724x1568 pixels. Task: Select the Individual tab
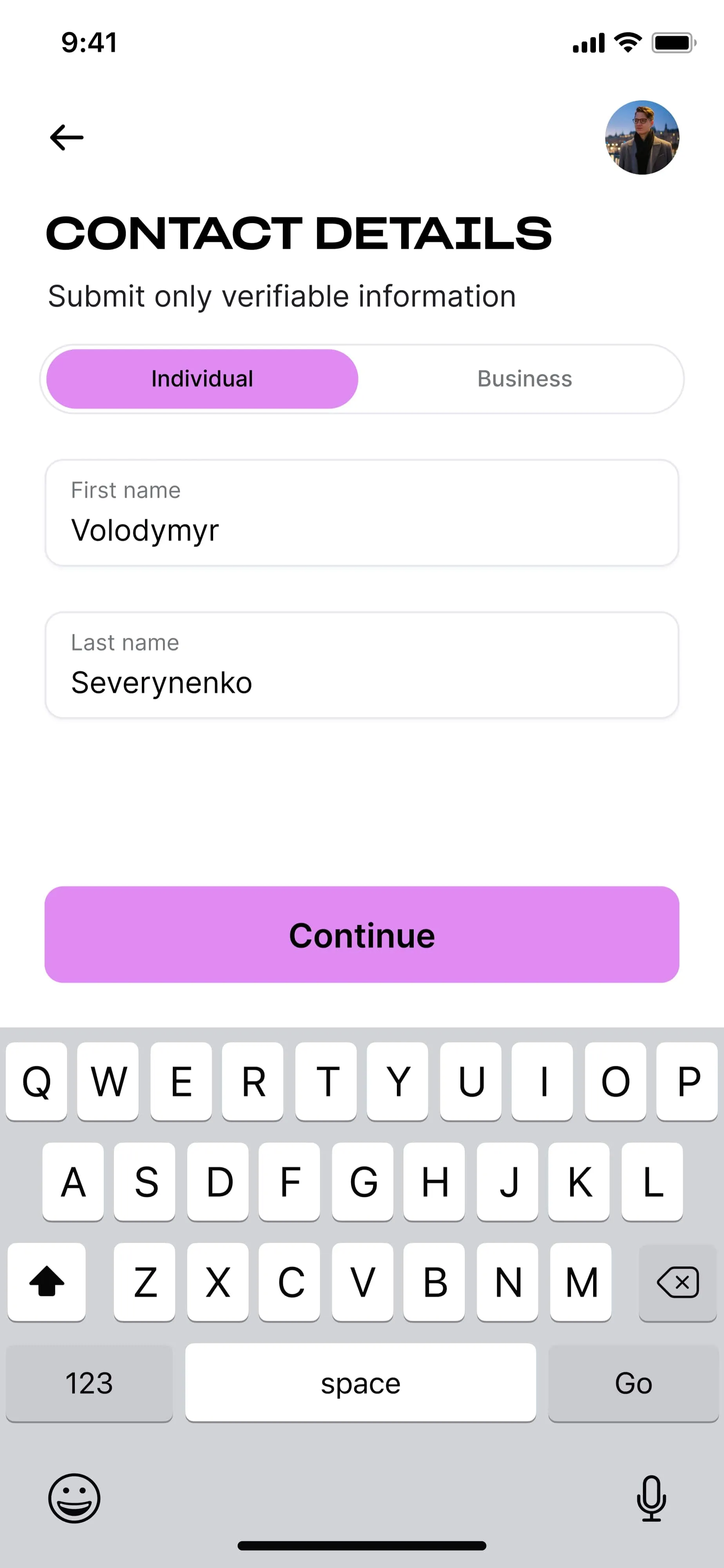coord(202,379)
